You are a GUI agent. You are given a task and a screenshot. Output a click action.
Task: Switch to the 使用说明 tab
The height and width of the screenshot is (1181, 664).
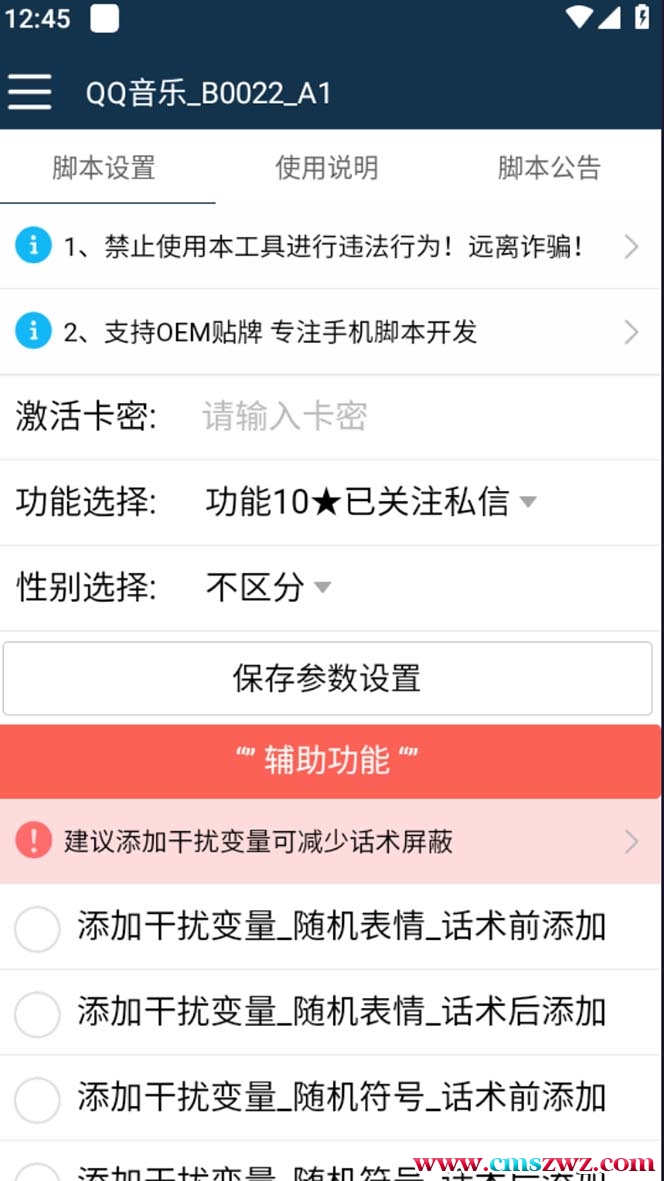click(327, 168)
